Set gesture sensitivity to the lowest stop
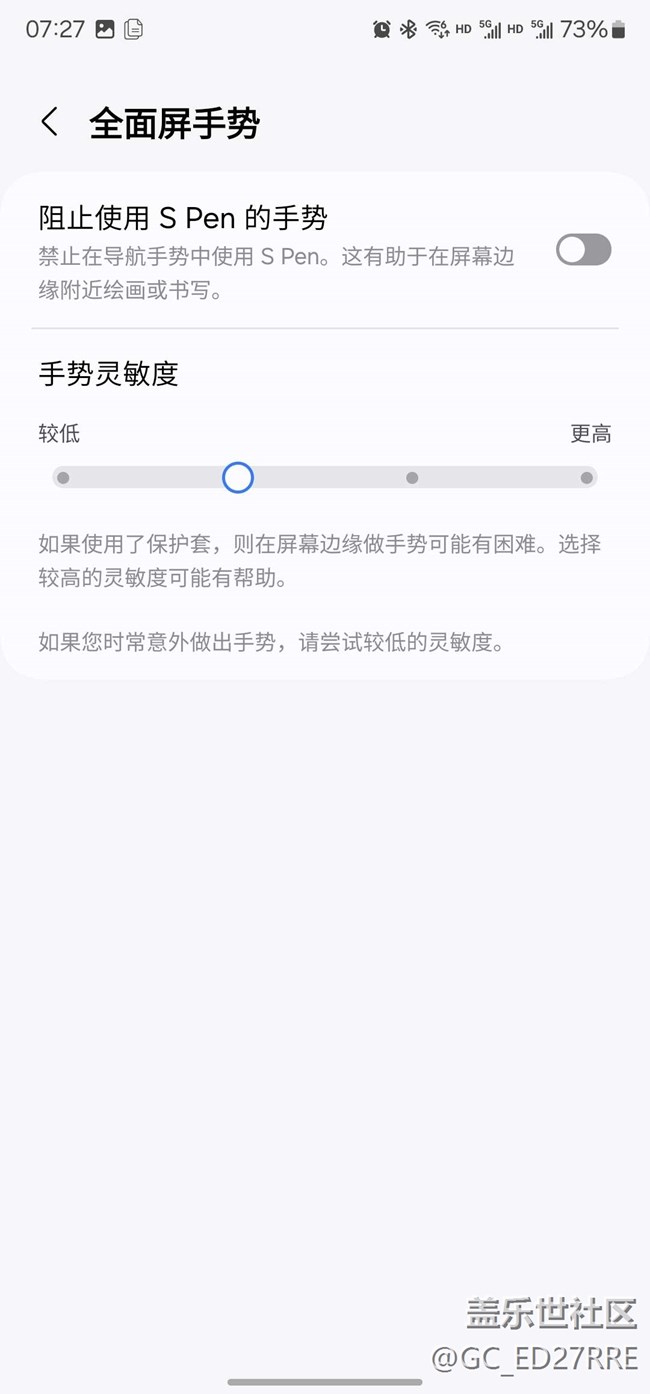Screen dimensions: 650x1394 pos(63,478)
